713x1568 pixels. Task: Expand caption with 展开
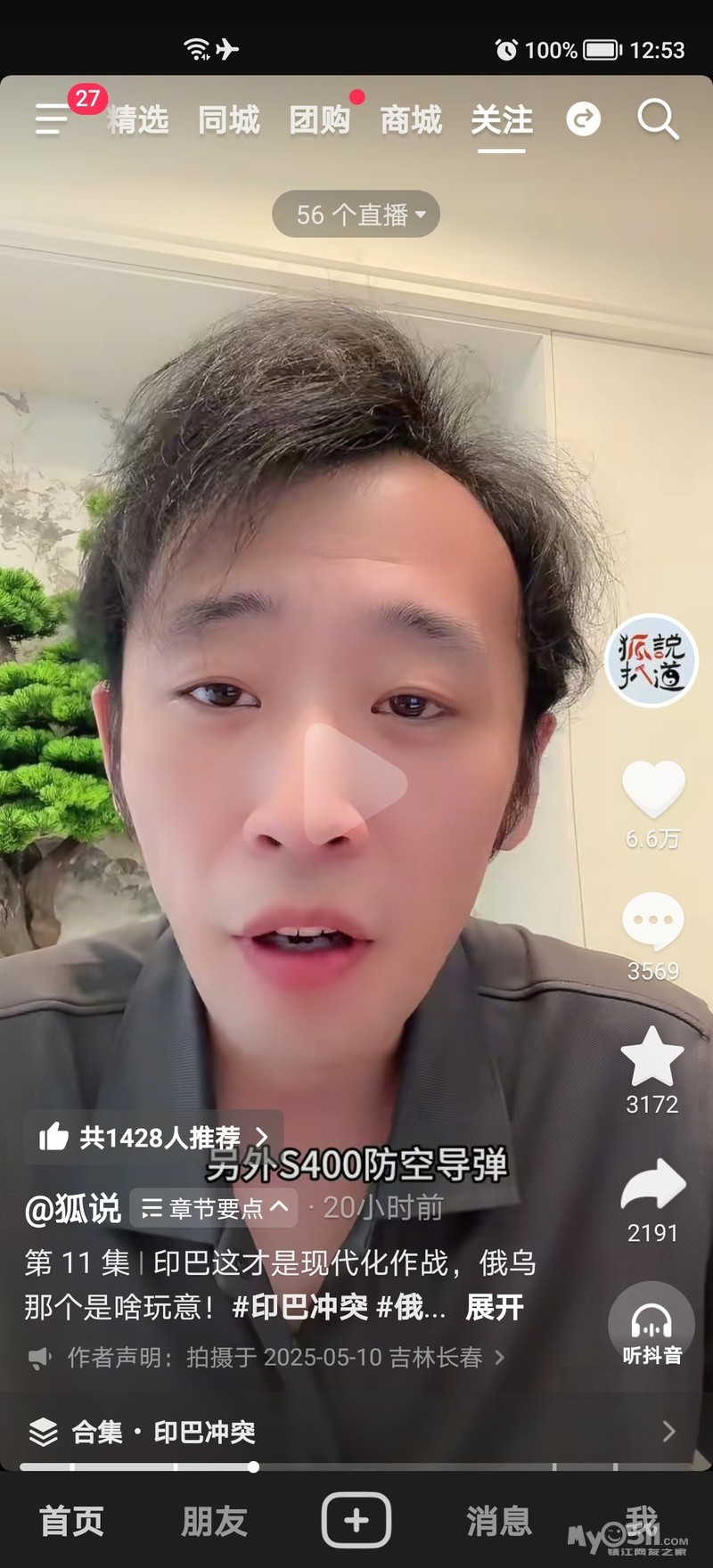tap(495, 1307)
